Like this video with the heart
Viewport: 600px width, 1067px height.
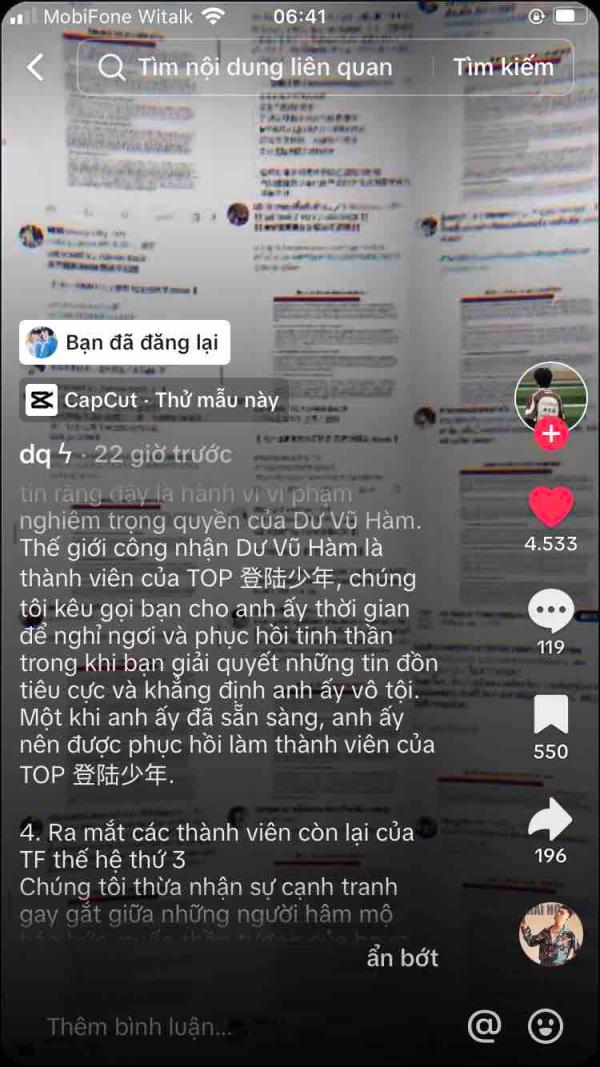pos(551,508)
